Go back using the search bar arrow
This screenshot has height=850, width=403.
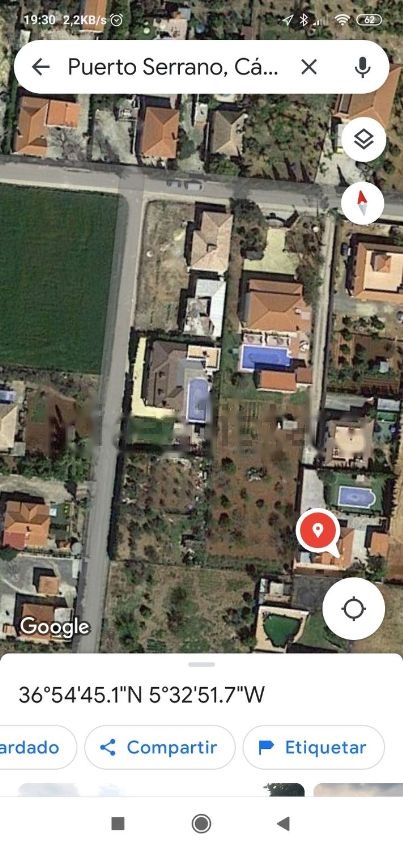(x=41, y=67)
